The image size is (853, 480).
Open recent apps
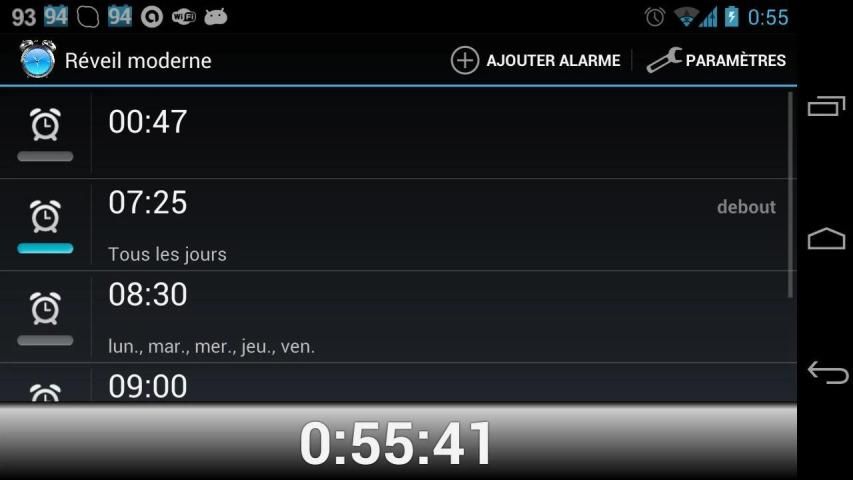point(826,106)
